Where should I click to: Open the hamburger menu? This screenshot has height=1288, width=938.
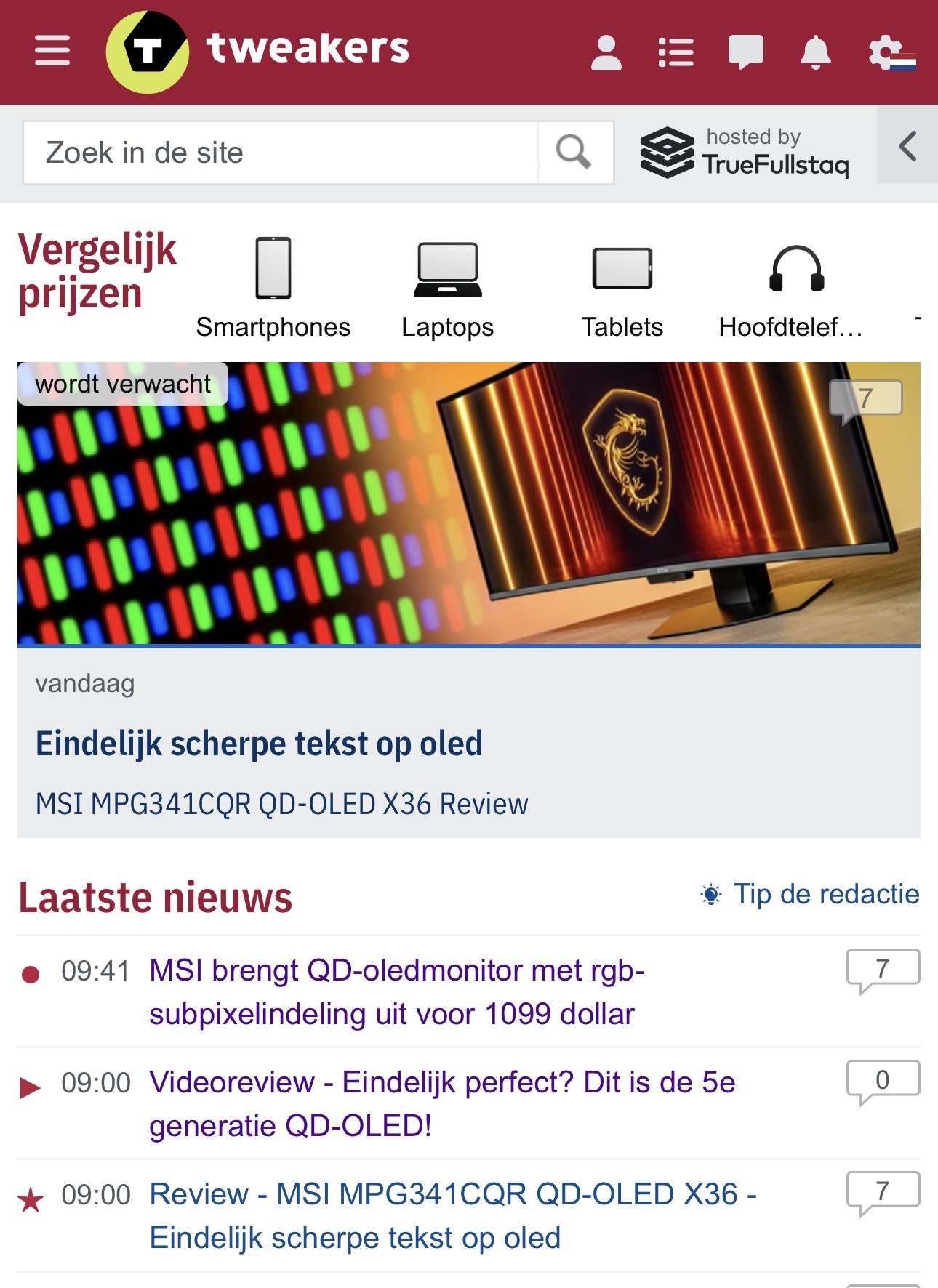pyautogui.click(x=52, y=51)
